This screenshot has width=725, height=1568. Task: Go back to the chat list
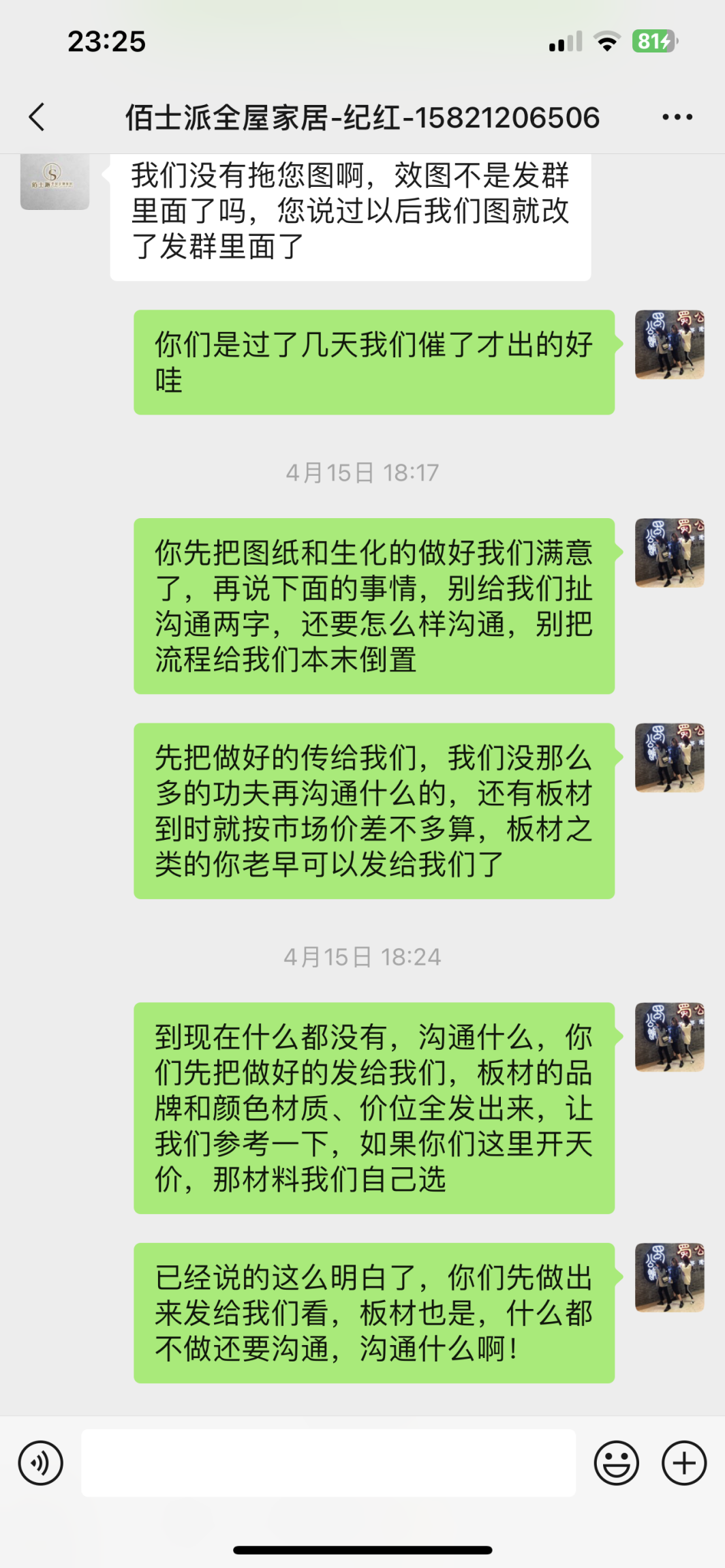[37, 117]
